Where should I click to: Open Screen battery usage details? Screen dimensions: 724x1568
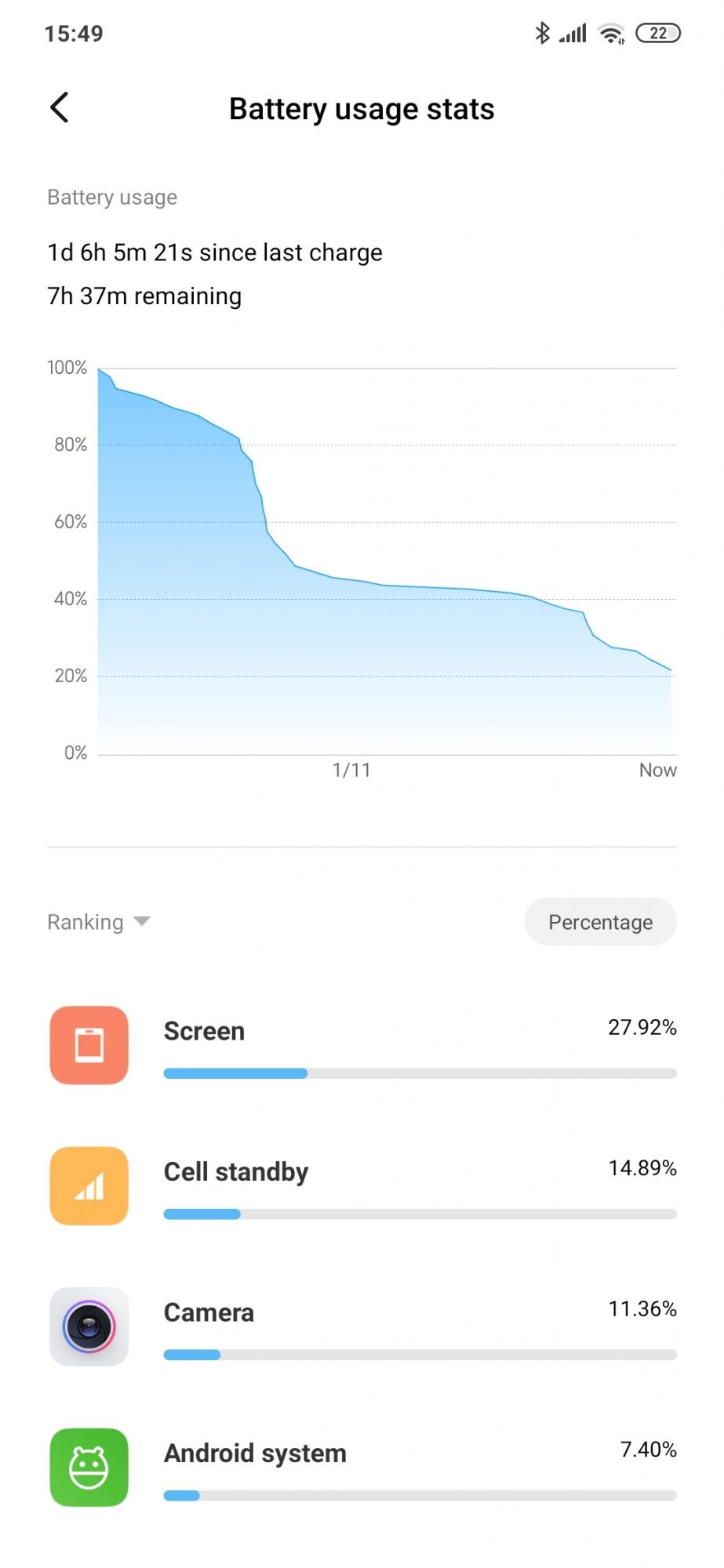tap(362, 1045)
